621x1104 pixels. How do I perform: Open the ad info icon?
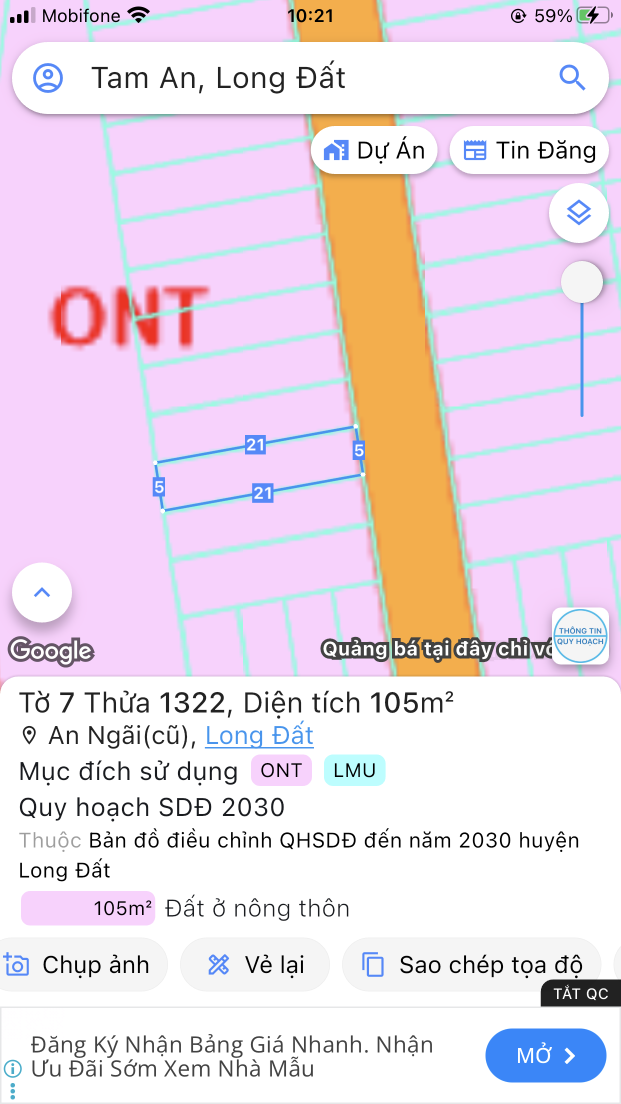(x=12, y=1069)
